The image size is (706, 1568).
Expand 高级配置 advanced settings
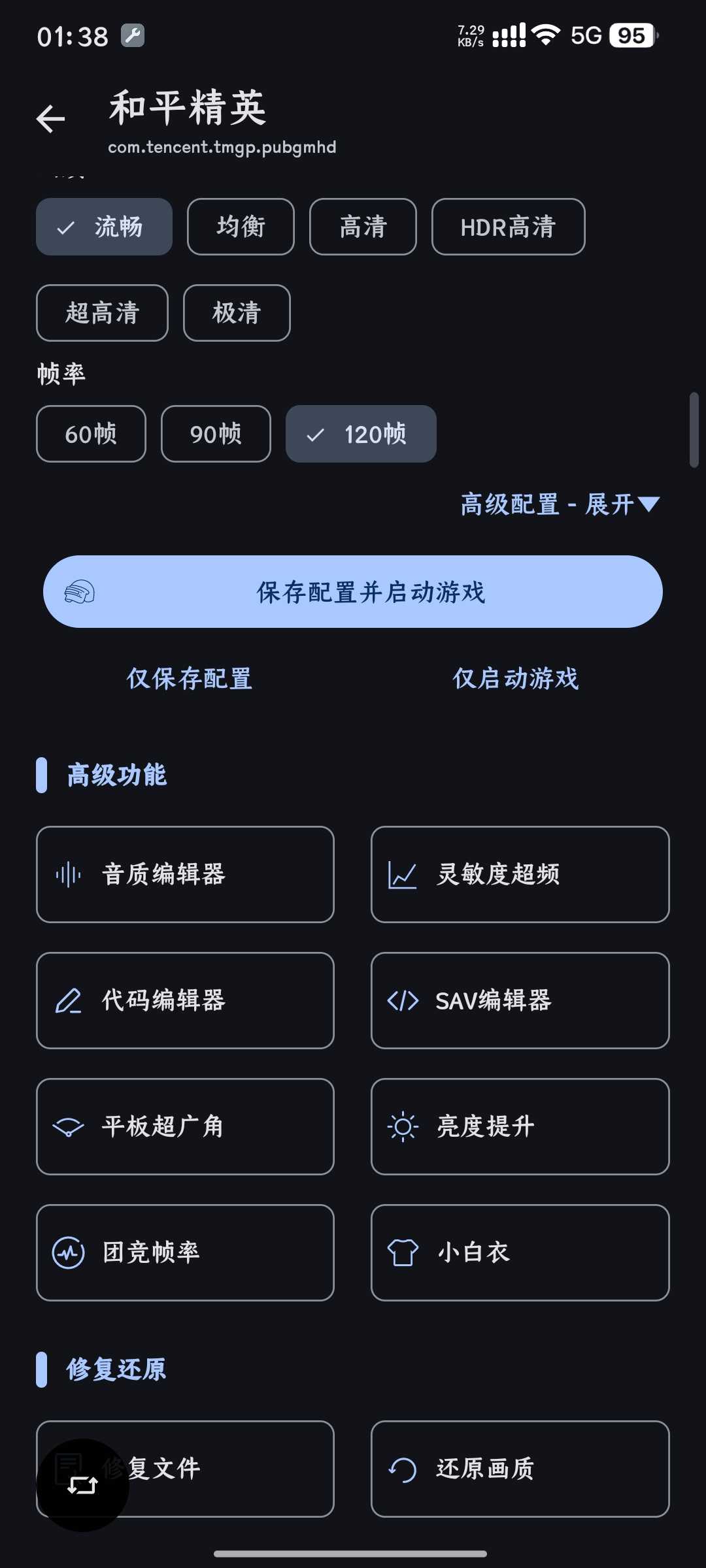(560, 504)
